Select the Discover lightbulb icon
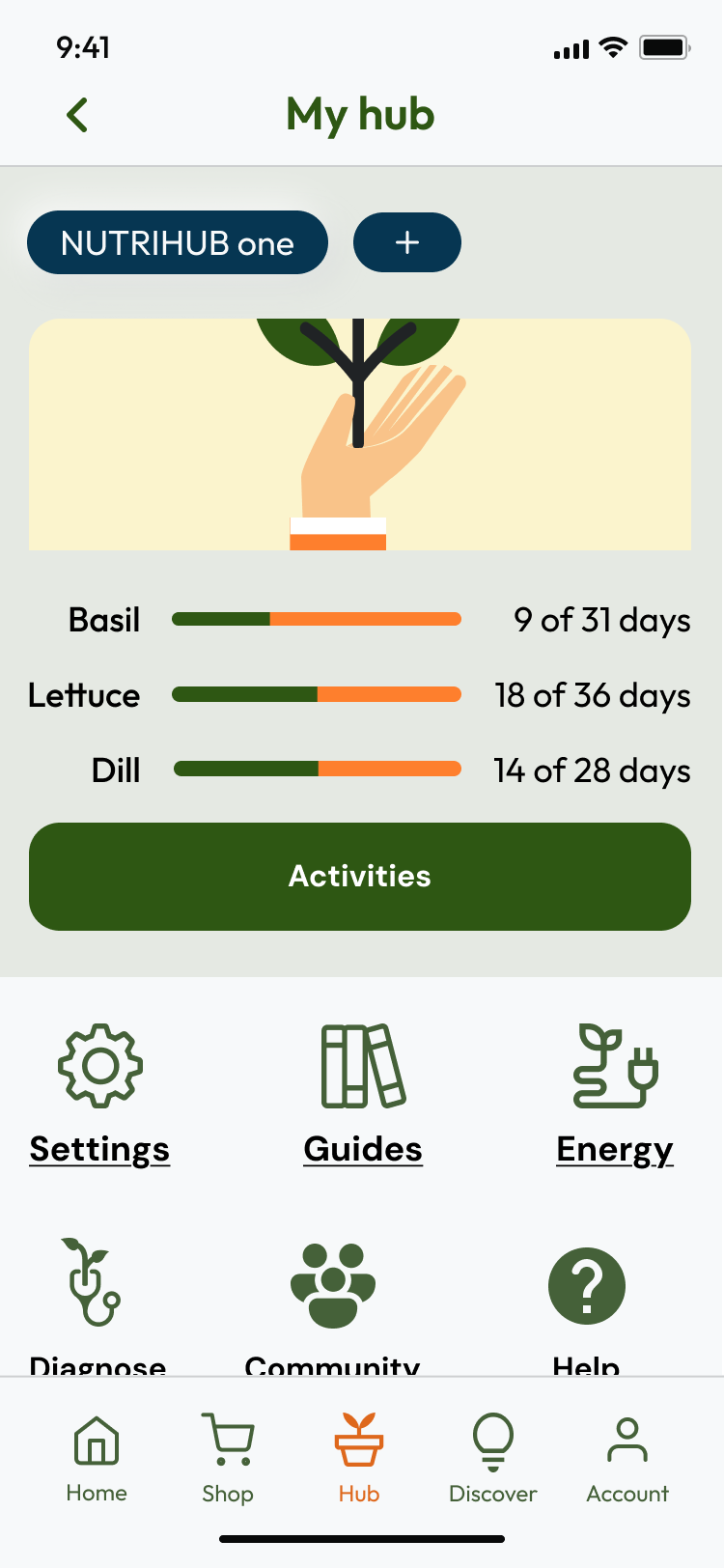724x1568 pixels. (492, 1441)
